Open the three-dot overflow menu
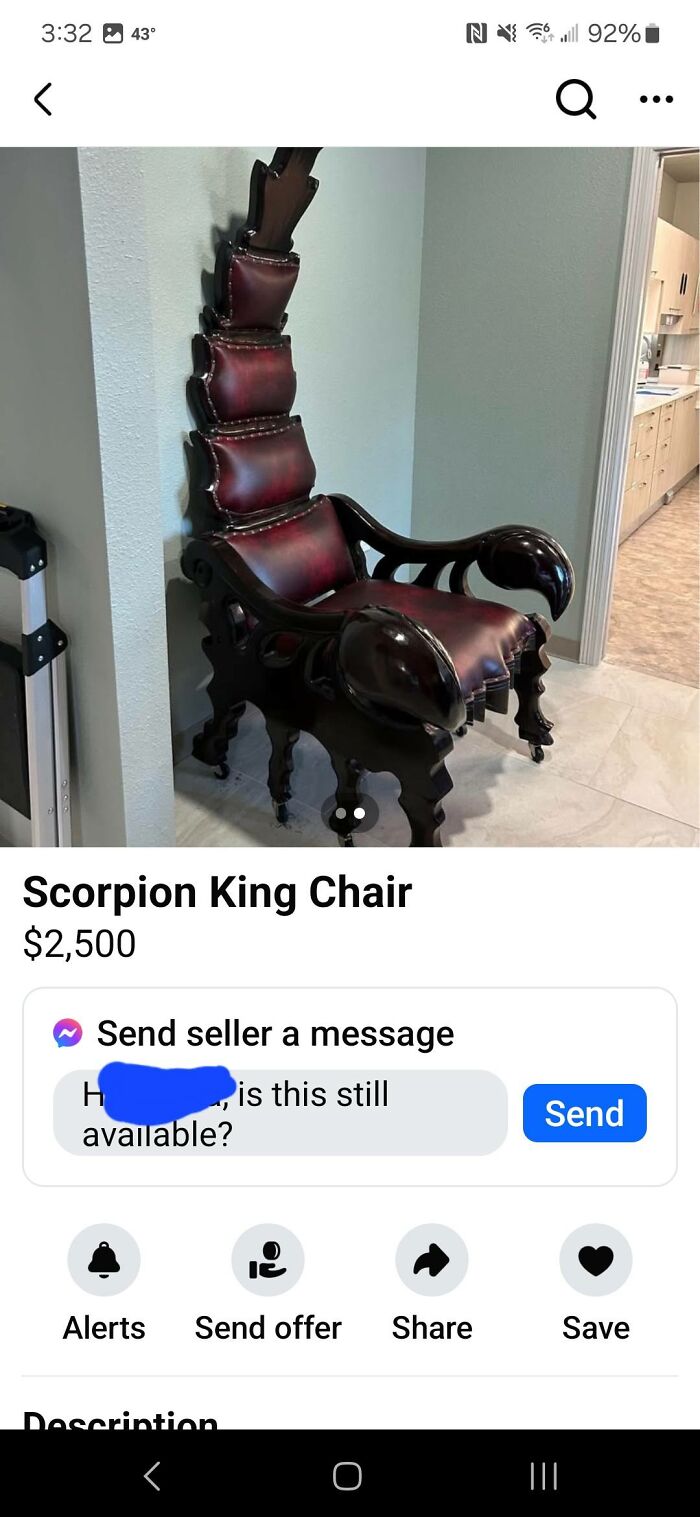The height and width of the screenshot is (1517, 700). coord(655,99)
